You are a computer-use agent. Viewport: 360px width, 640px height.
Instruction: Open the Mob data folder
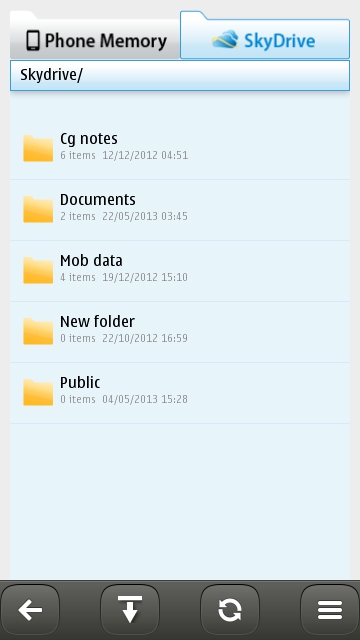[x=180, y=271]
